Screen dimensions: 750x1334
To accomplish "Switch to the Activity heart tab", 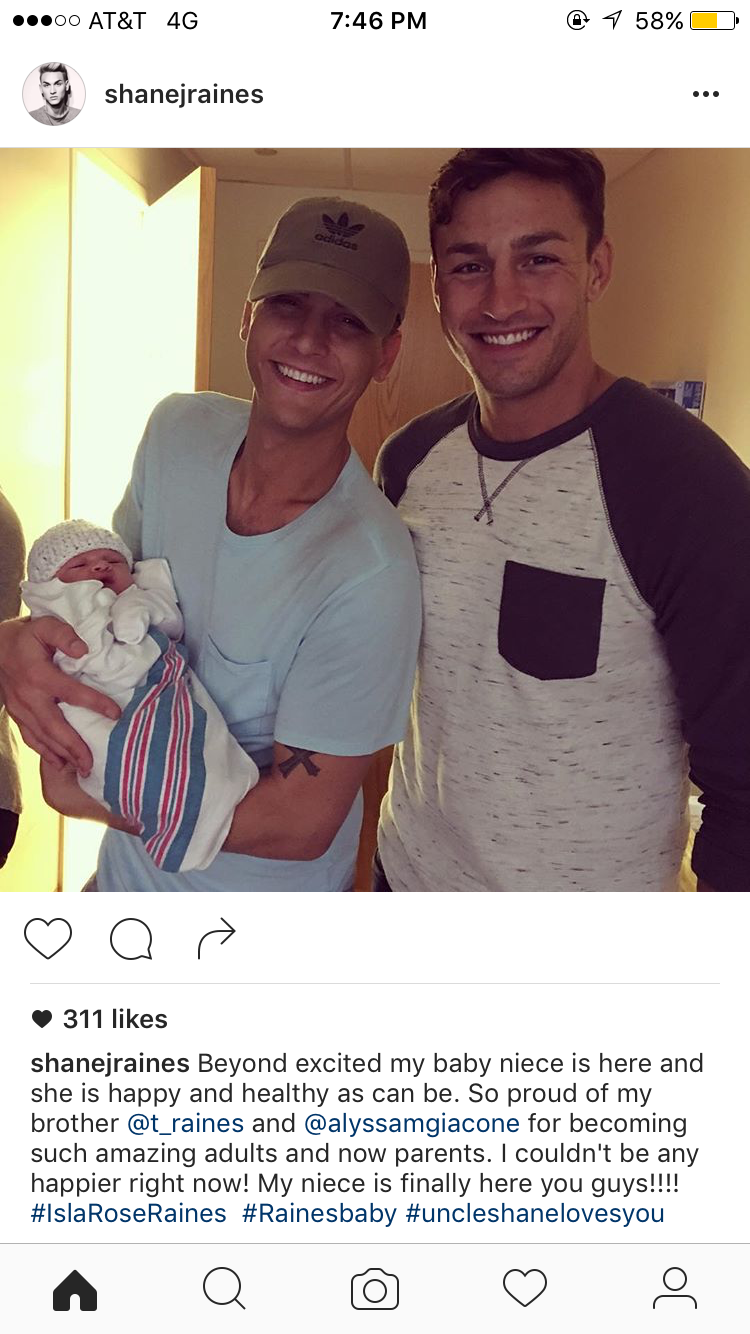I will point(525,1289).
